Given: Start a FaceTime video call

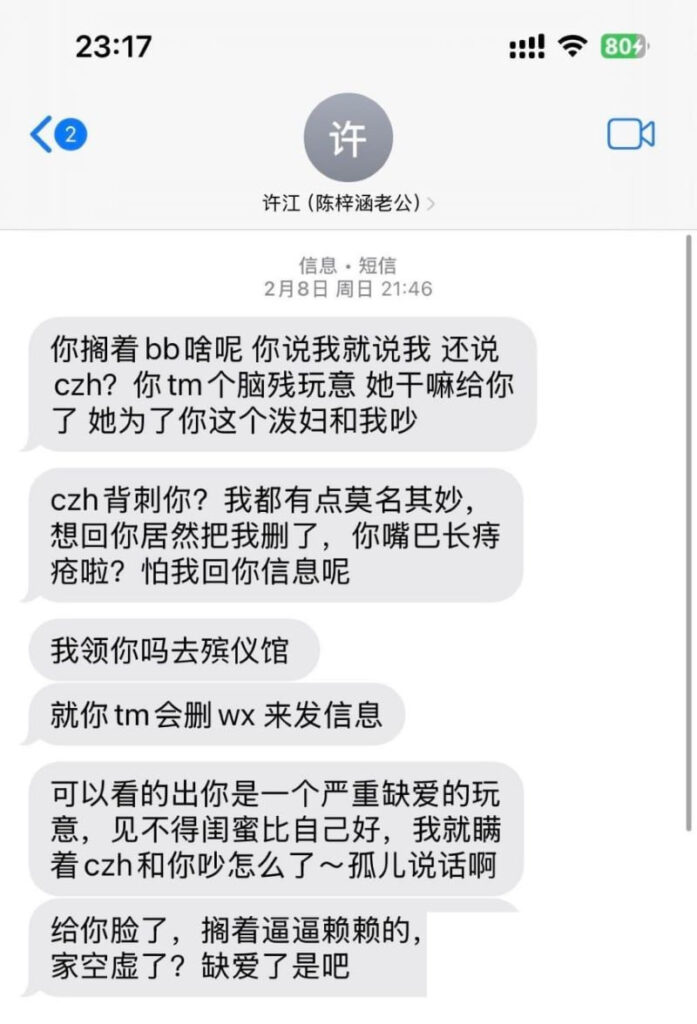Looking at the screenshot, I should tap(630, 134).
